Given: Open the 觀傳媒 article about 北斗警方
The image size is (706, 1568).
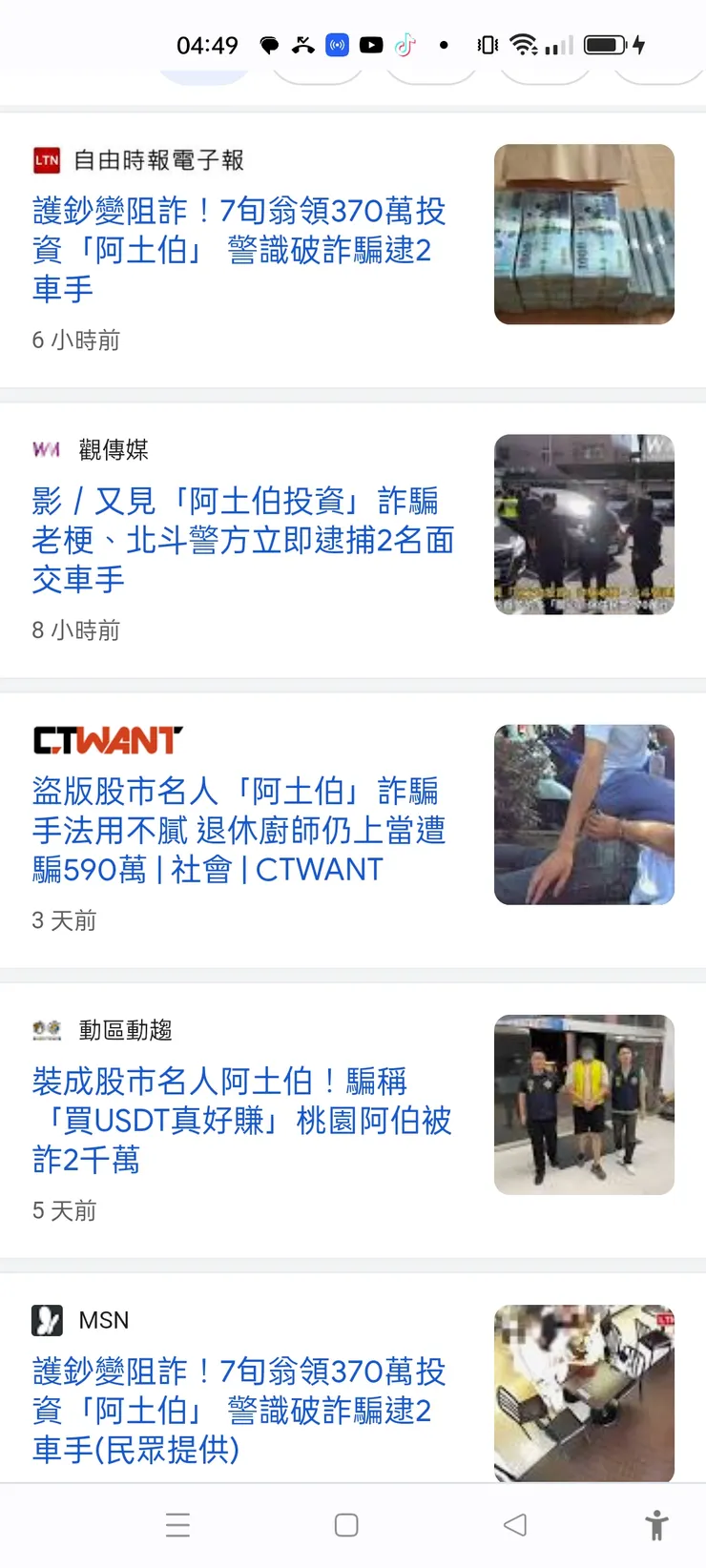Looking at the screenshot, I should (242, 539).
